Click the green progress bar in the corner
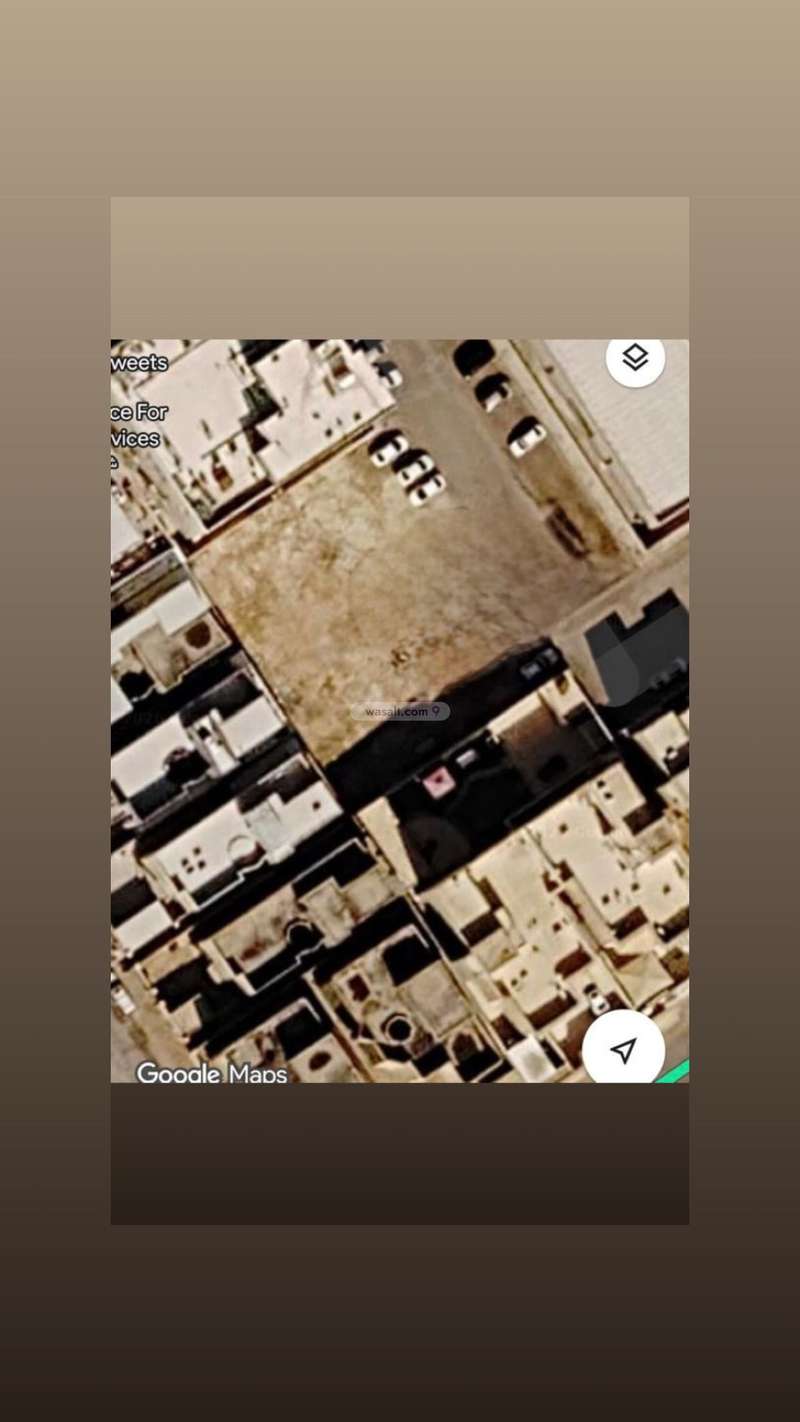 [x=675, y=1071]
